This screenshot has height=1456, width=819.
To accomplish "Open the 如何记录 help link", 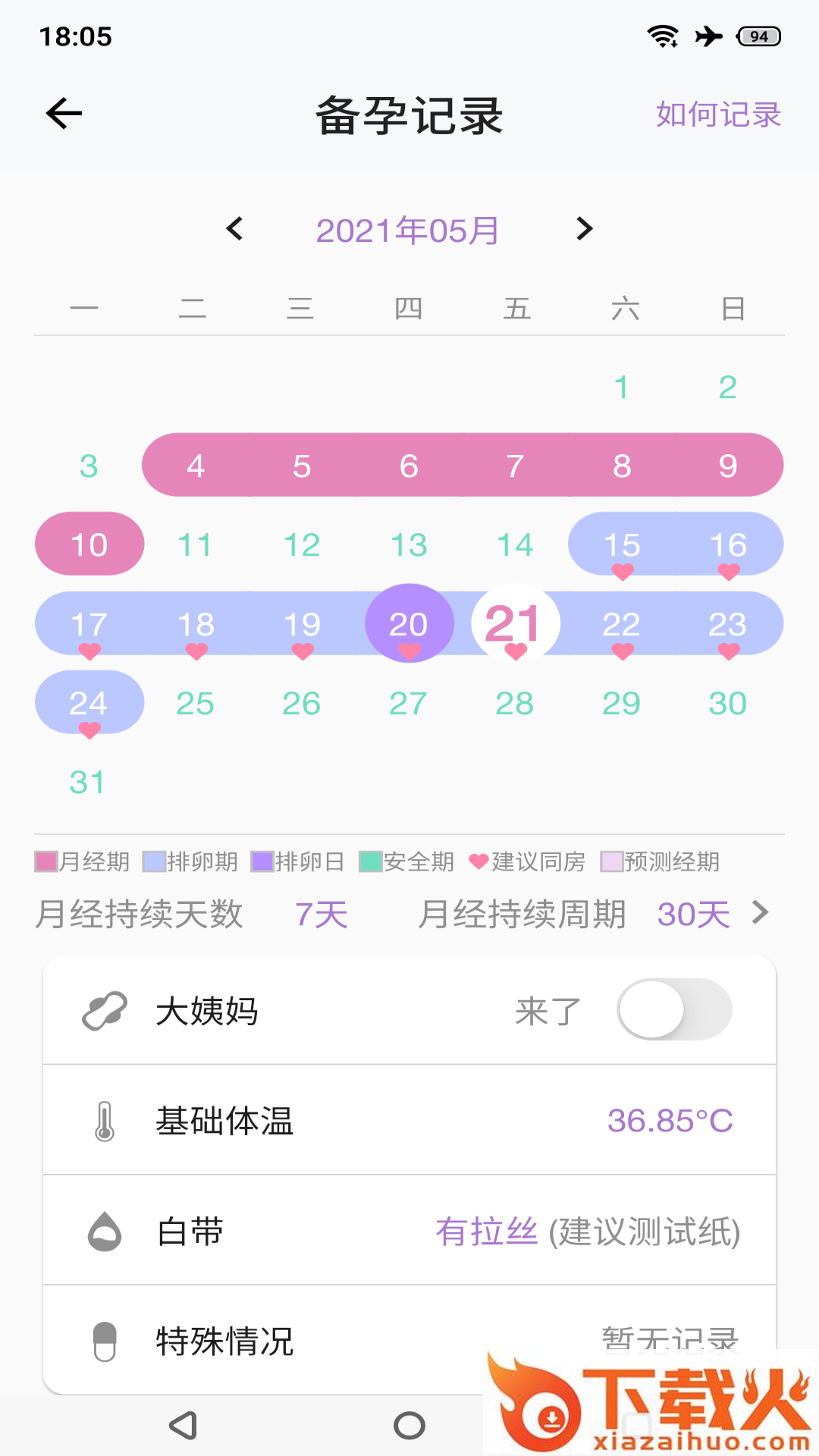I will pos(717,115).
